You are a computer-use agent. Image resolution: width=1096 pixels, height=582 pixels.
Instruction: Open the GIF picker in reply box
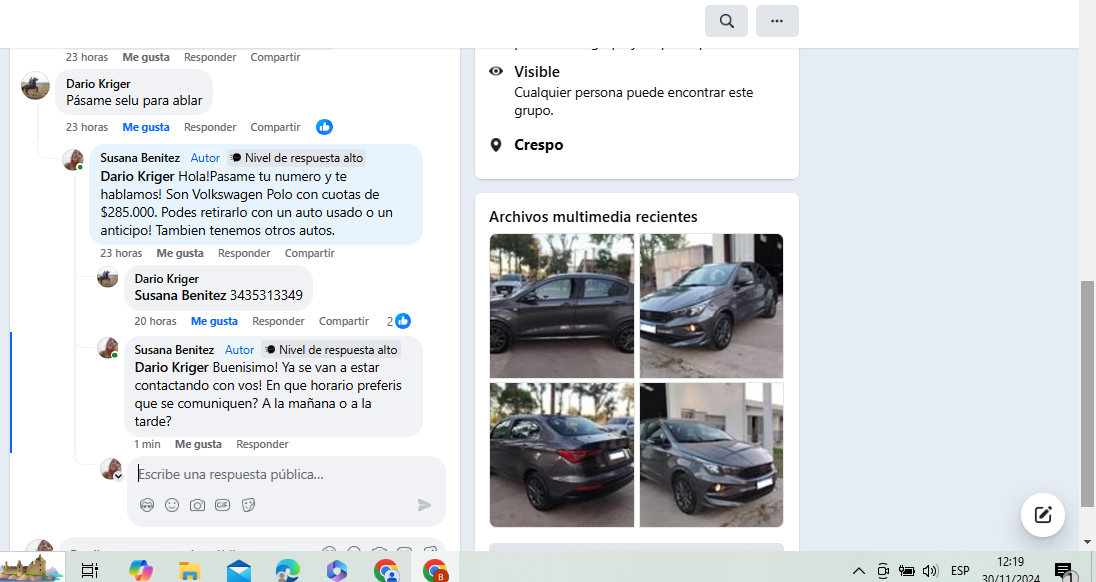click(x=222, y=505)
